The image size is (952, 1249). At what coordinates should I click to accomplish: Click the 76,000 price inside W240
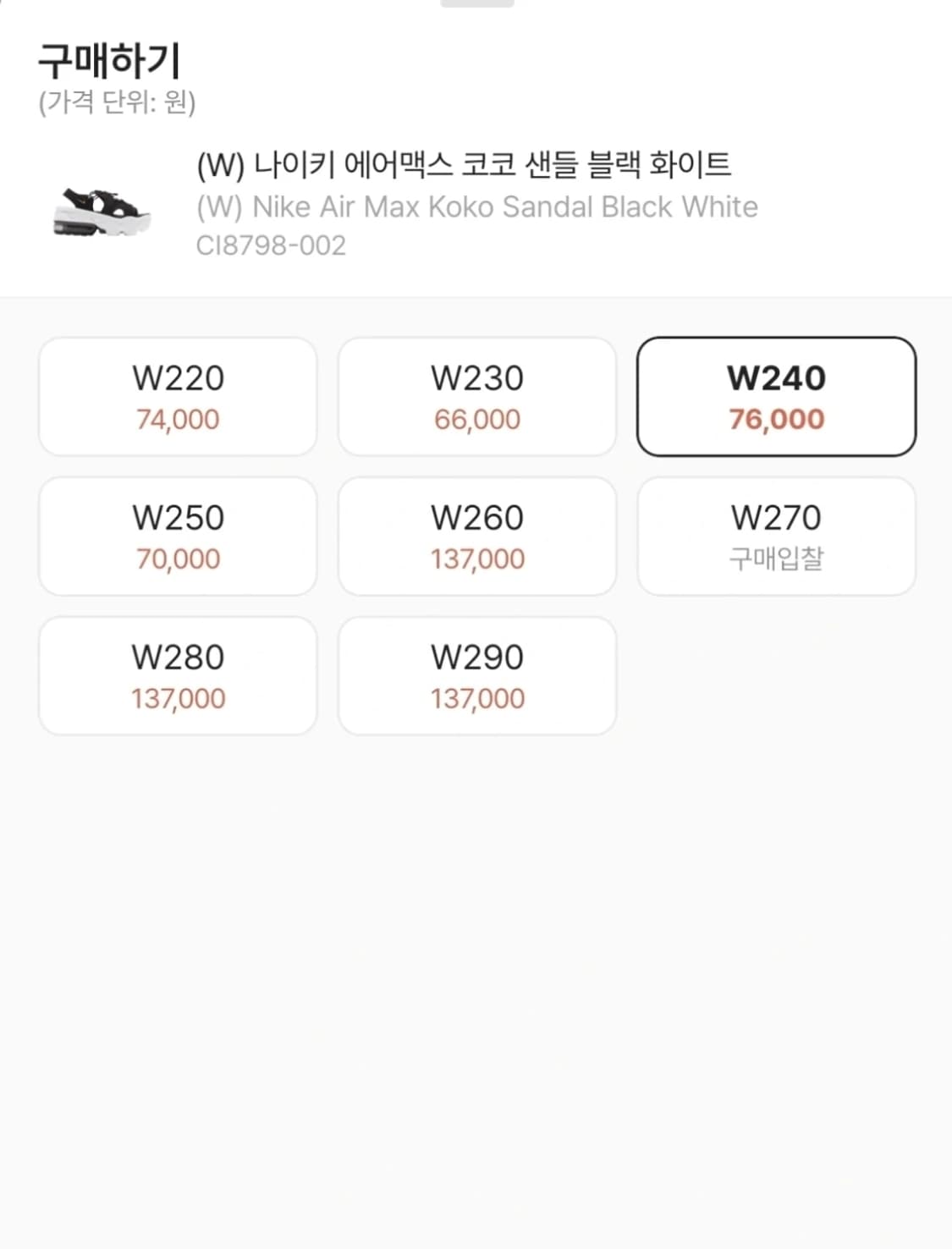pyautogui.click(x=776, y=417)
